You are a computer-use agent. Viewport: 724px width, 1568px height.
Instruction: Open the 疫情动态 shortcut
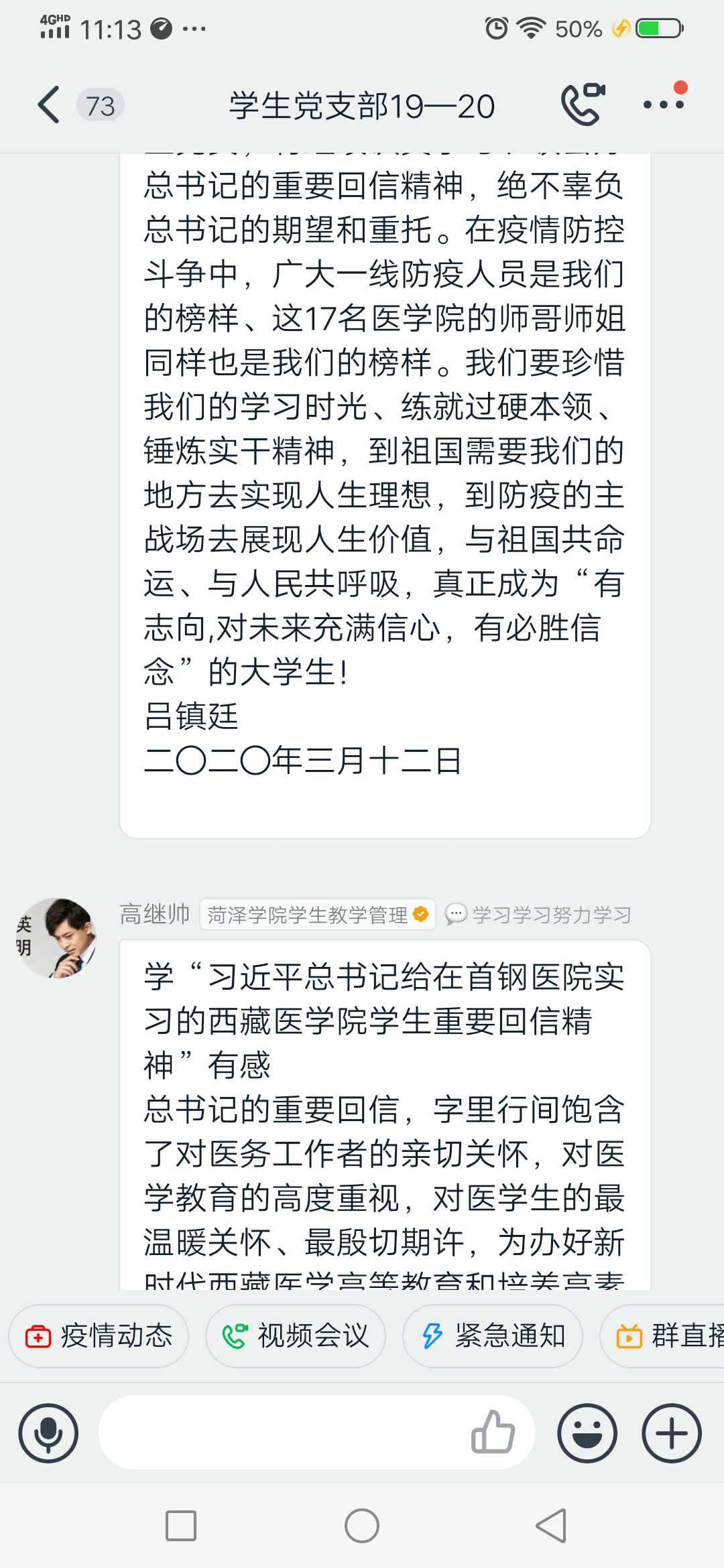pos(99,1336)
